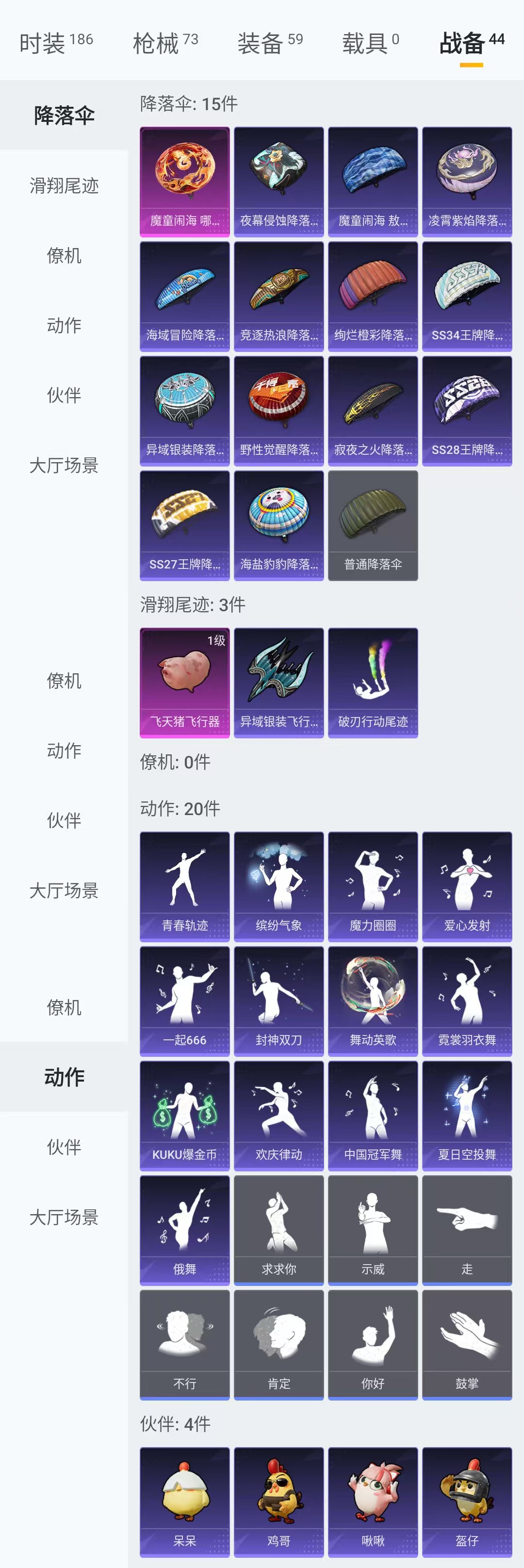
Task: View the 爱心发射 emote
Action: (467, 886)
